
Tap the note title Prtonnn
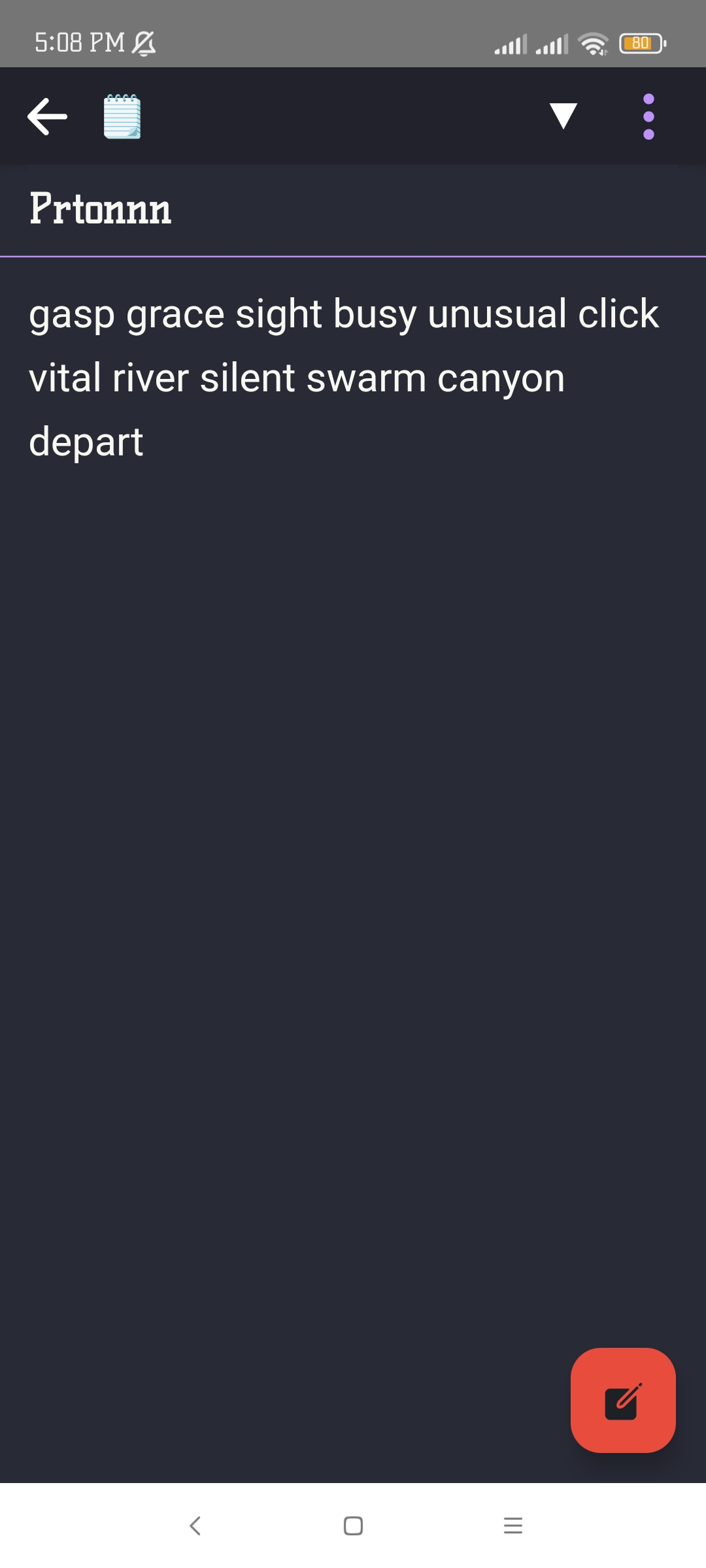[x=101, y=209]
